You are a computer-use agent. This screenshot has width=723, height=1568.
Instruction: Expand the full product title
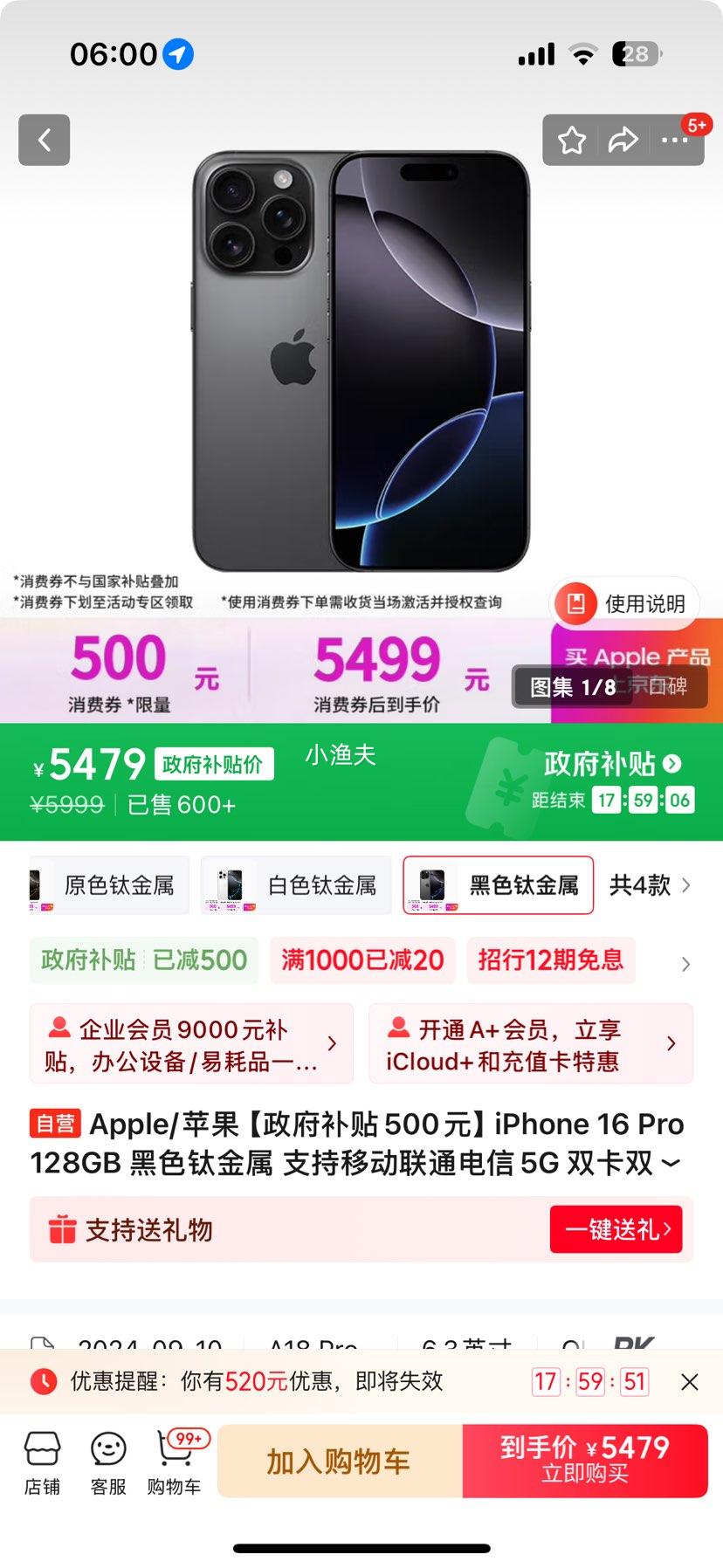[671, 1163]
